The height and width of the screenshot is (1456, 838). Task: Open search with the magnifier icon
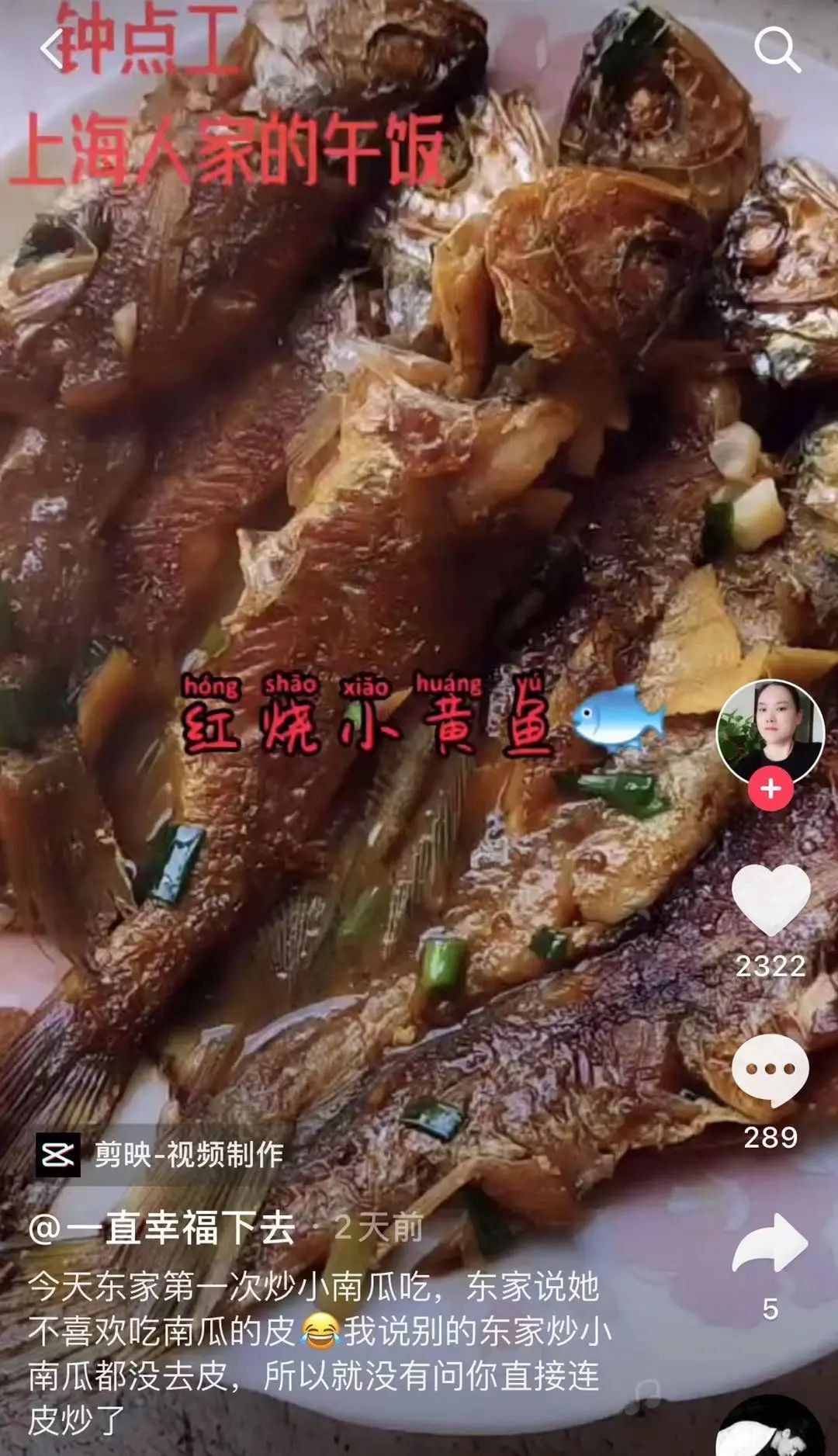[777, 50]
